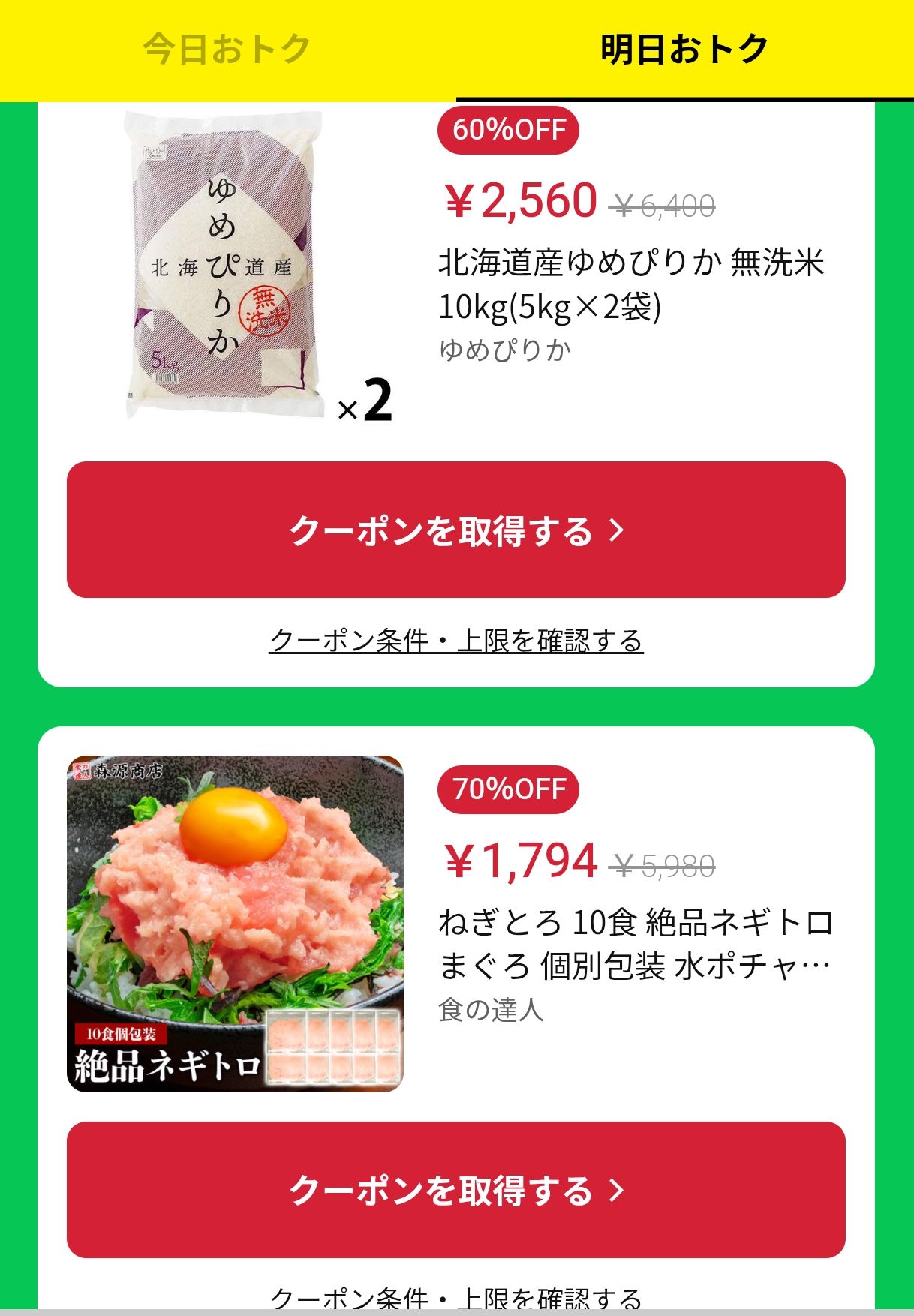Get the coupon for ねぎとろ 10食
Screen dimensions: 914x1316
[456, 1190]
